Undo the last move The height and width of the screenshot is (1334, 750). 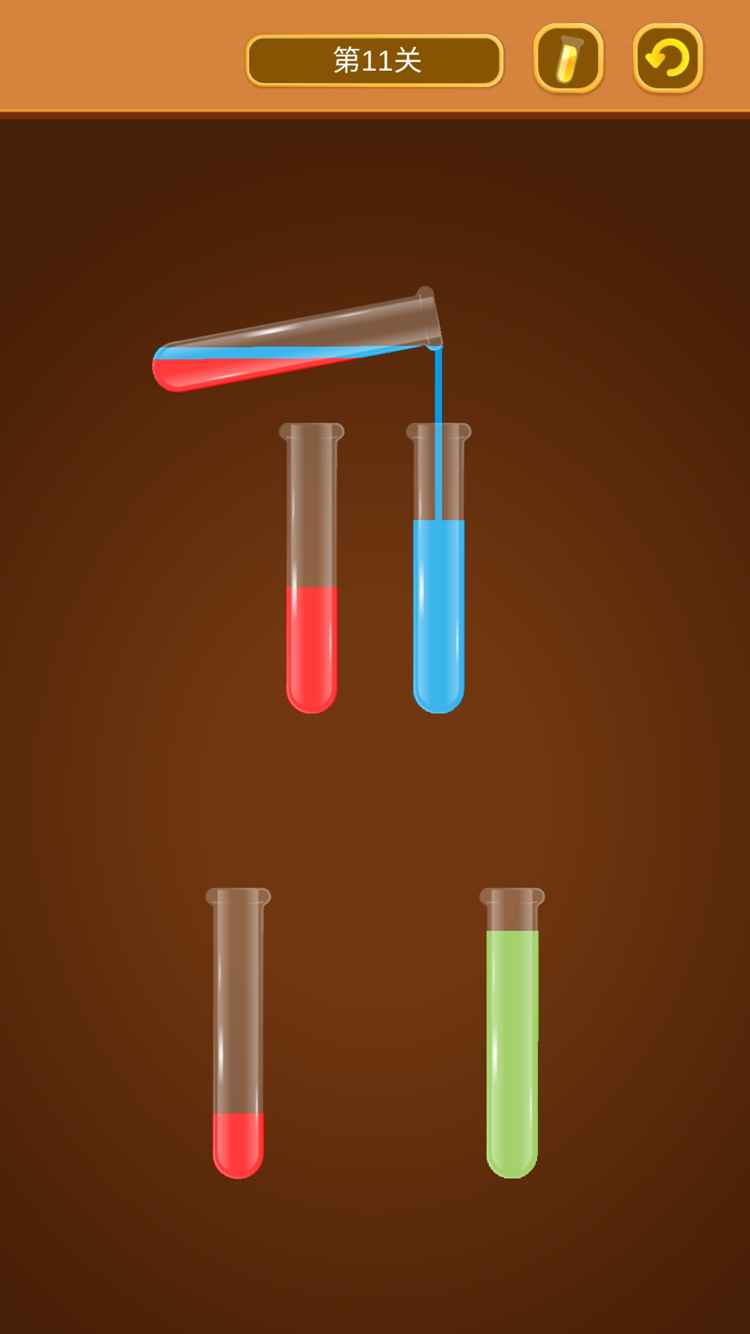pyautogui.click(x=667, y=59)
